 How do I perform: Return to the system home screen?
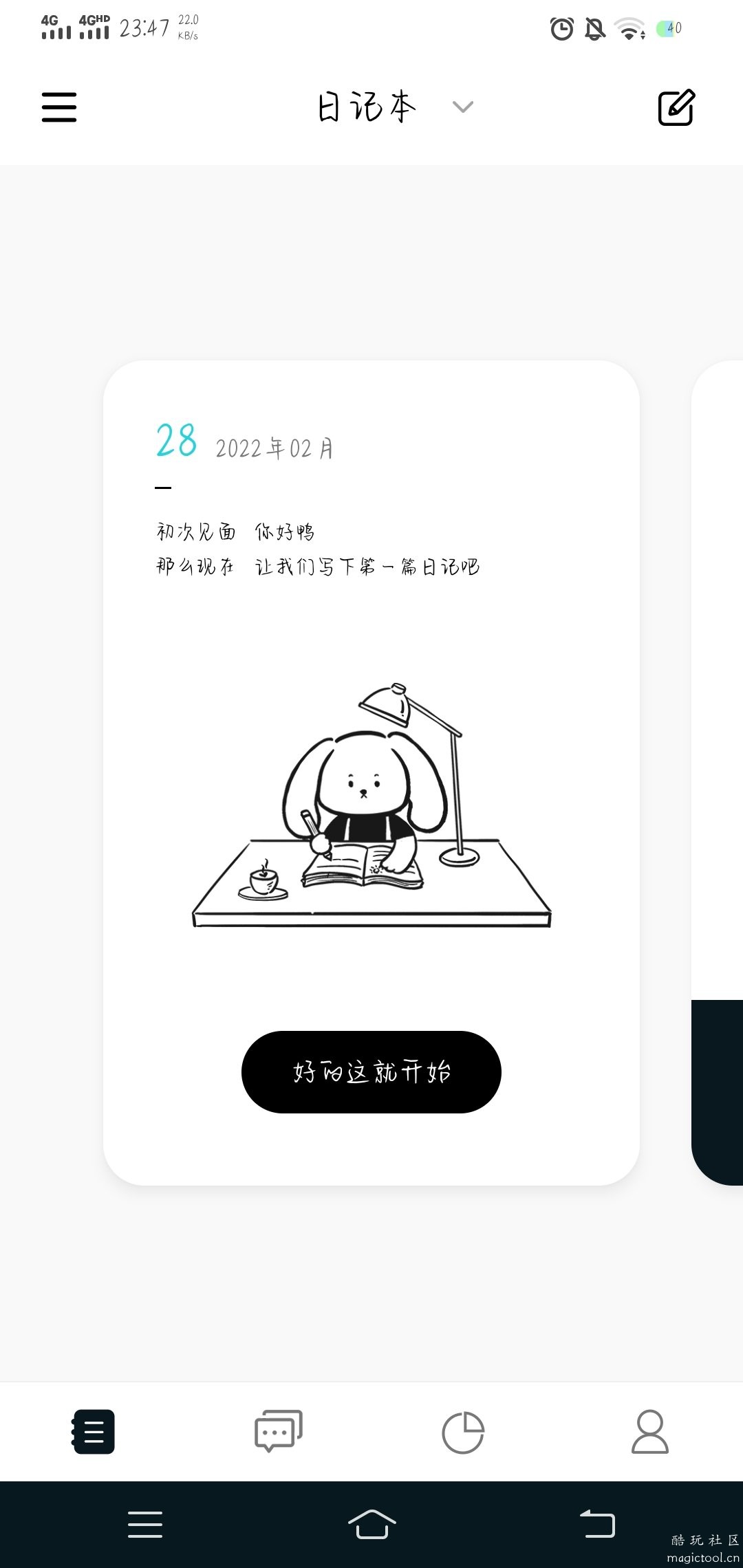[x=371, y=1524]
